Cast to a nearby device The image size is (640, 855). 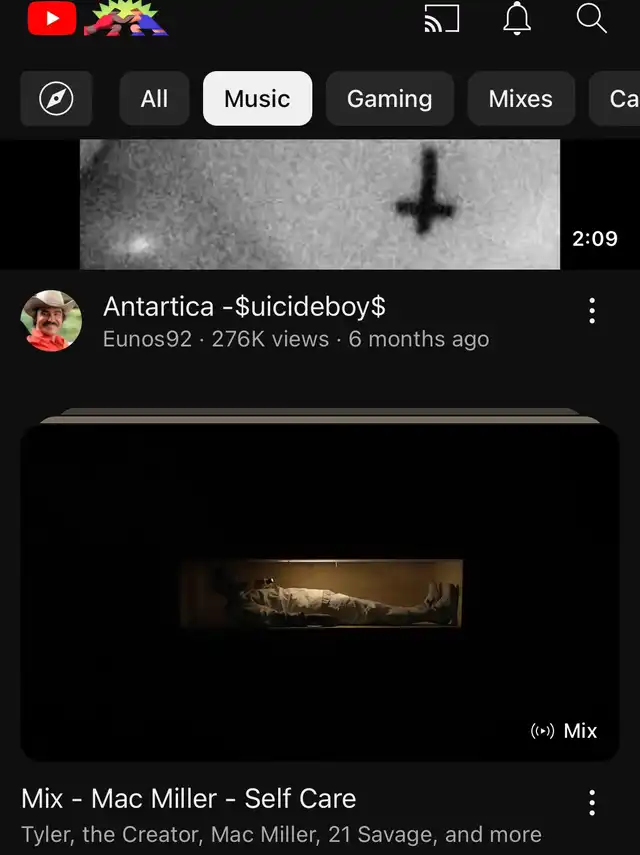(x=441, y=18)
